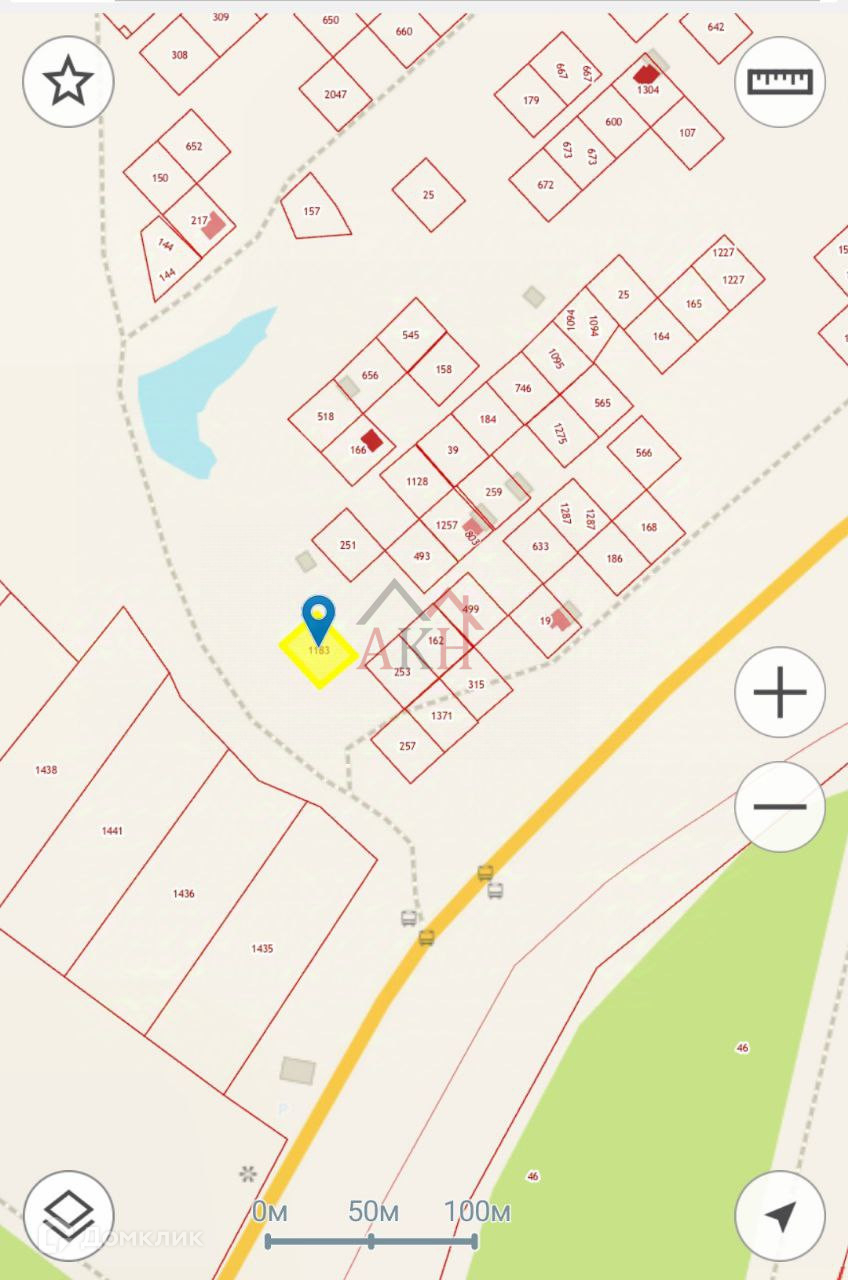Screen dimensions: 848x1280
Task: Add this place to favorites with the star
Action: 68,81
